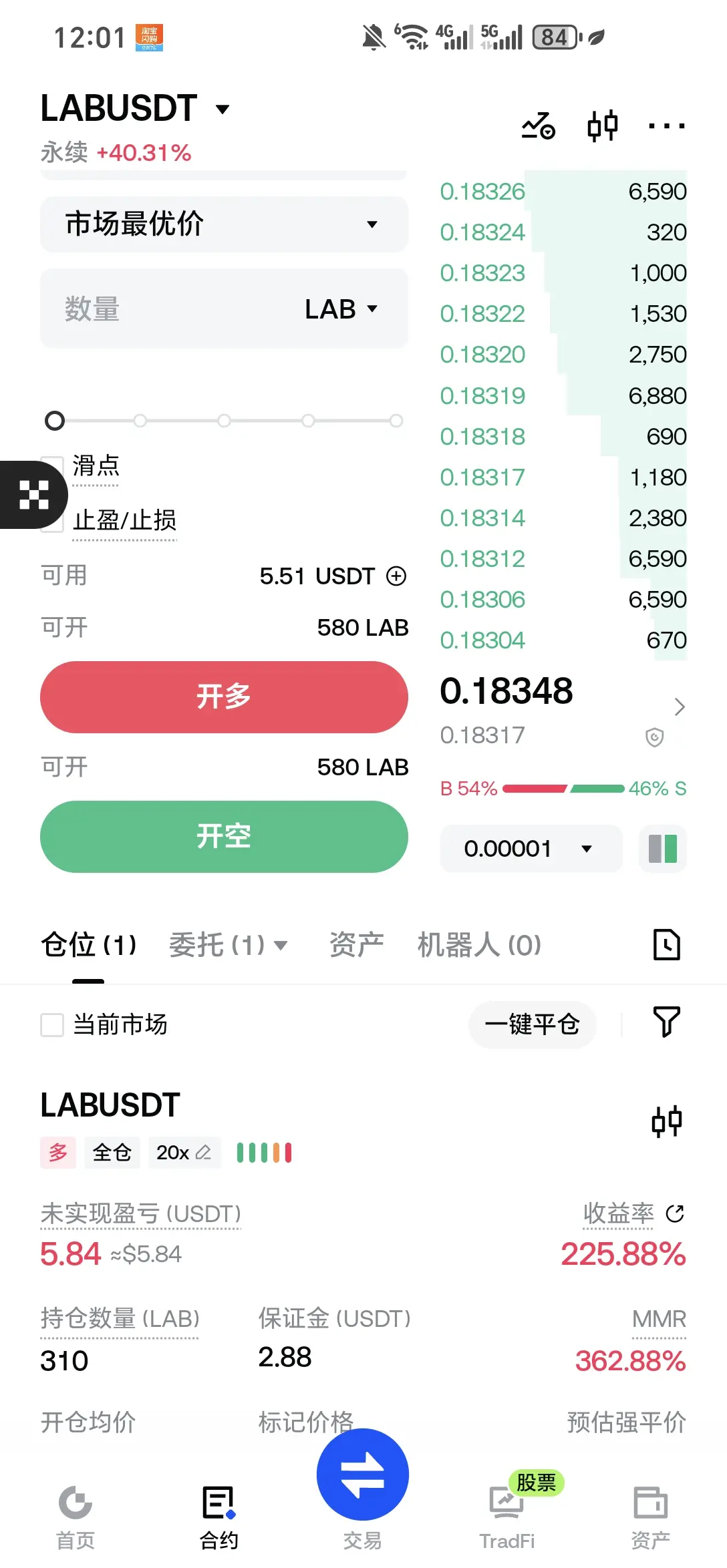Screen dimensions: 727x1568
Task: Edit the 20x leverage setting
Action: tap(184, 1153)
